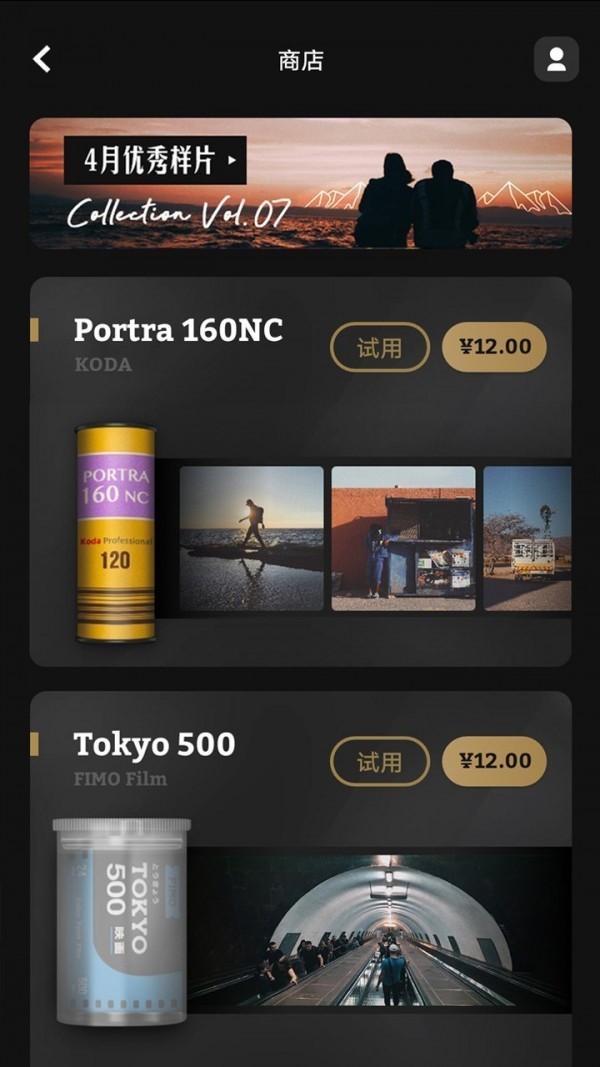View Portra sample photo of street kiosk
Image resolution: width=600 pixels, height=1067 pixels.
click(x=403, y=538)
